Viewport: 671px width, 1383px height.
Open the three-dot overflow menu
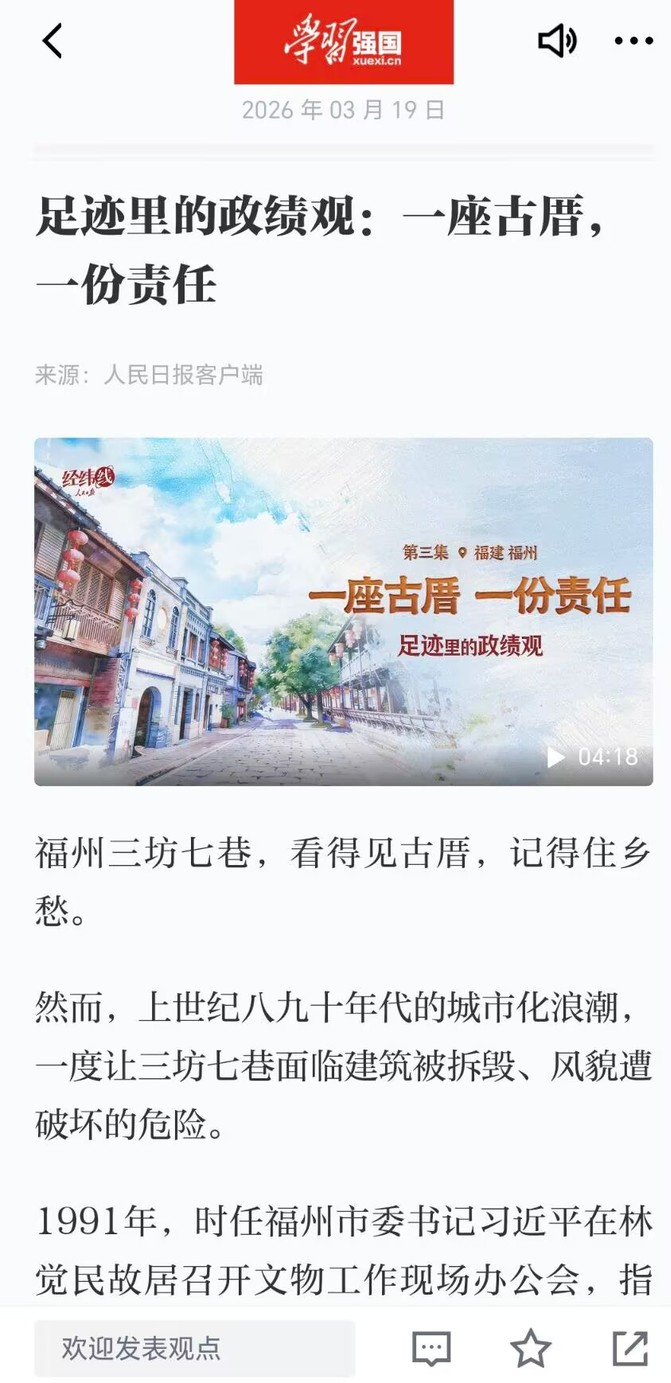tap(633, 41)
